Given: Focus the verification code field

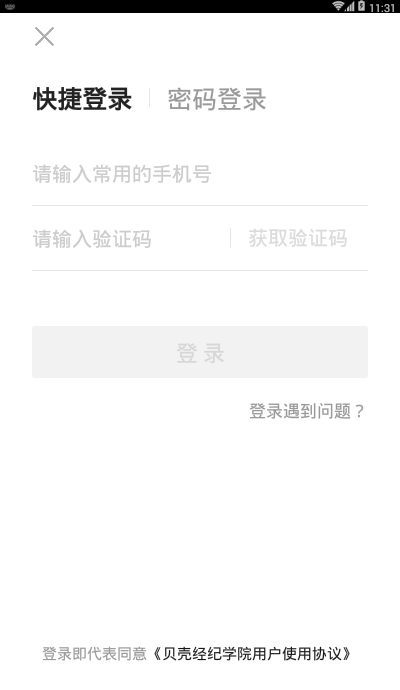Looking at the screenshot, I should tap(128, 239).
